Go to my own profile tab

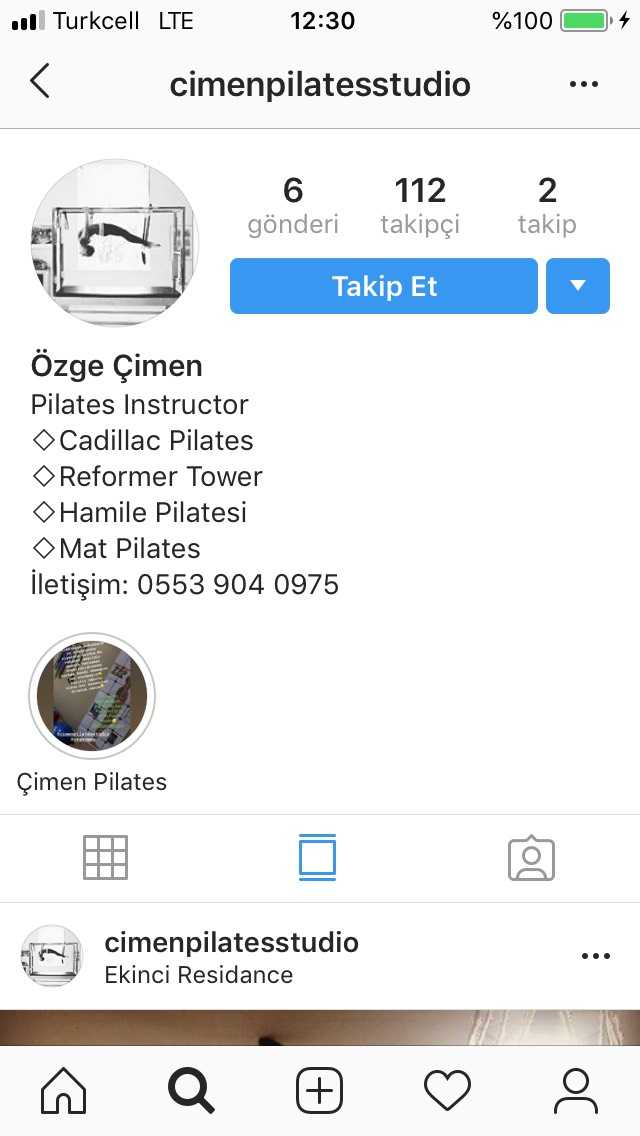tap(575, 1090)
